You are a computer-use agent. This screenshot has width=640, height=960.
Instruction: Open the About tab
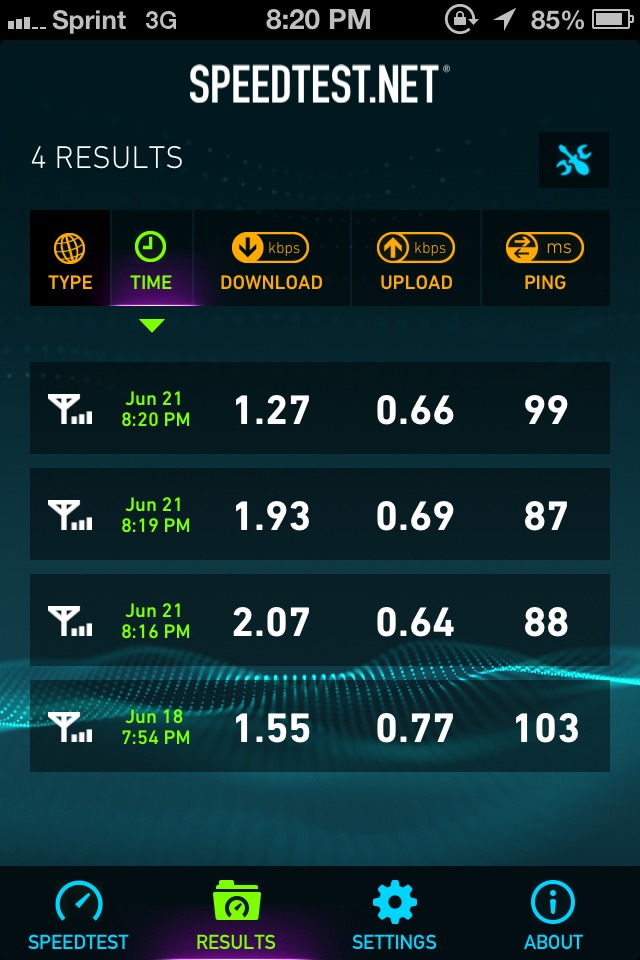click(553, 915)
